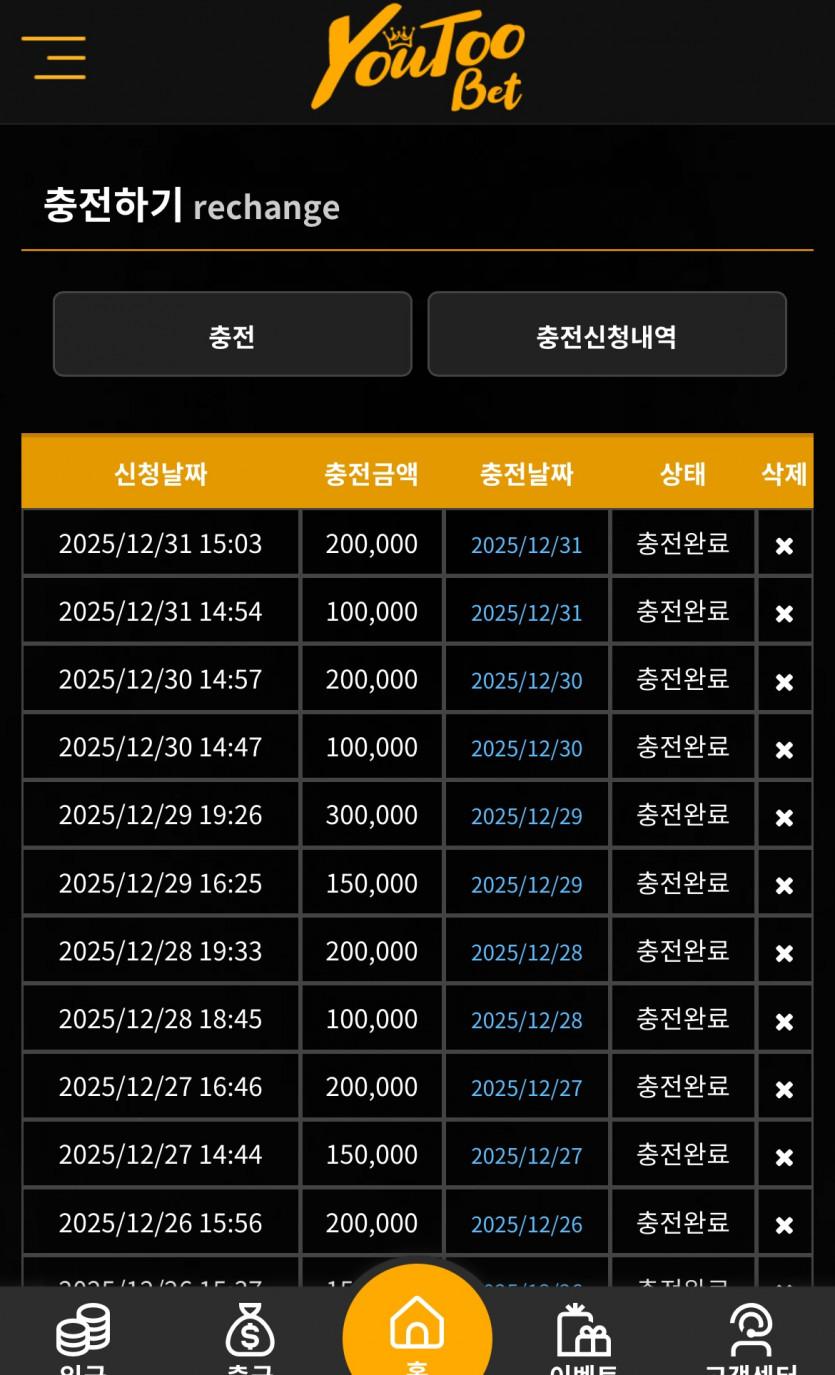Select the 충전 button
This screenshot has width=835, height=1375.
232,334
